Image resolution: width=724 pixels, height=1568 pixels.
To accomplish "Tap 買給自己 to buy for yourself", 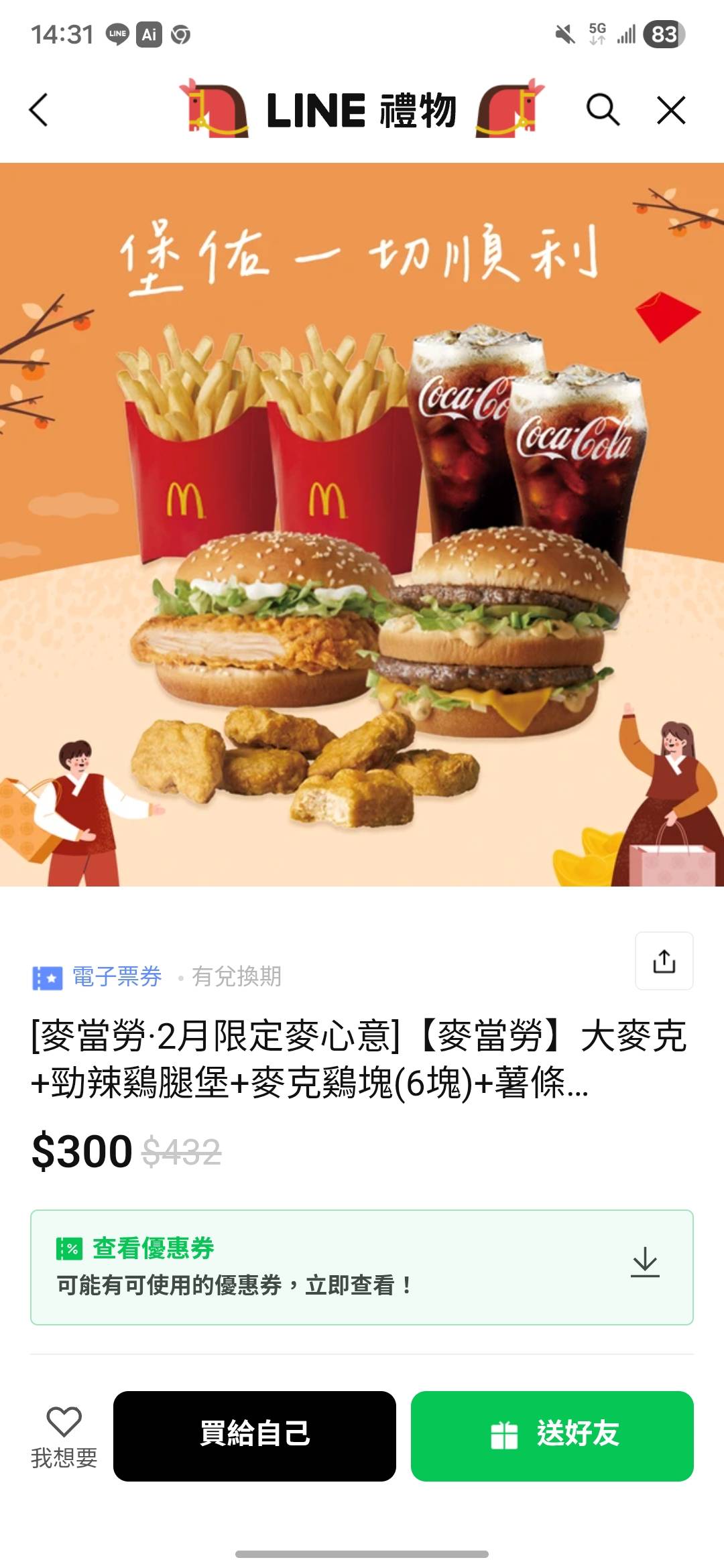I will point(255,1435).
